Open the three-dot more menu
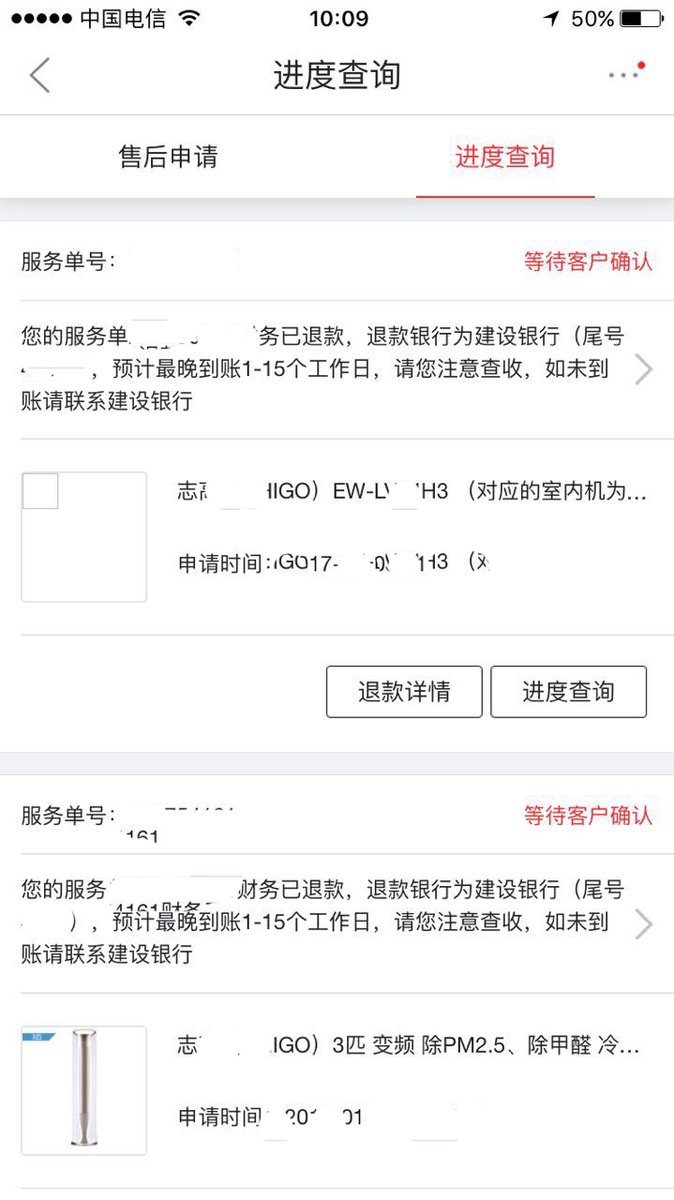674x1200 pixels. click(x=626, y=74)
